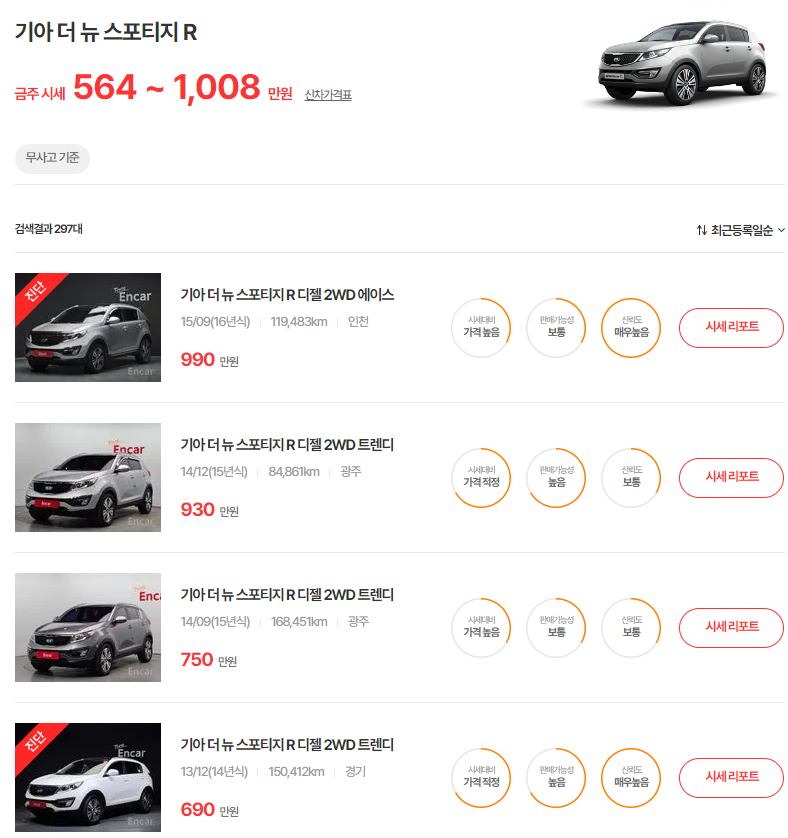Open the 930만원 트렌디 listing title
This screenshot has width=788, height=838.
click(x=287, y=444)
